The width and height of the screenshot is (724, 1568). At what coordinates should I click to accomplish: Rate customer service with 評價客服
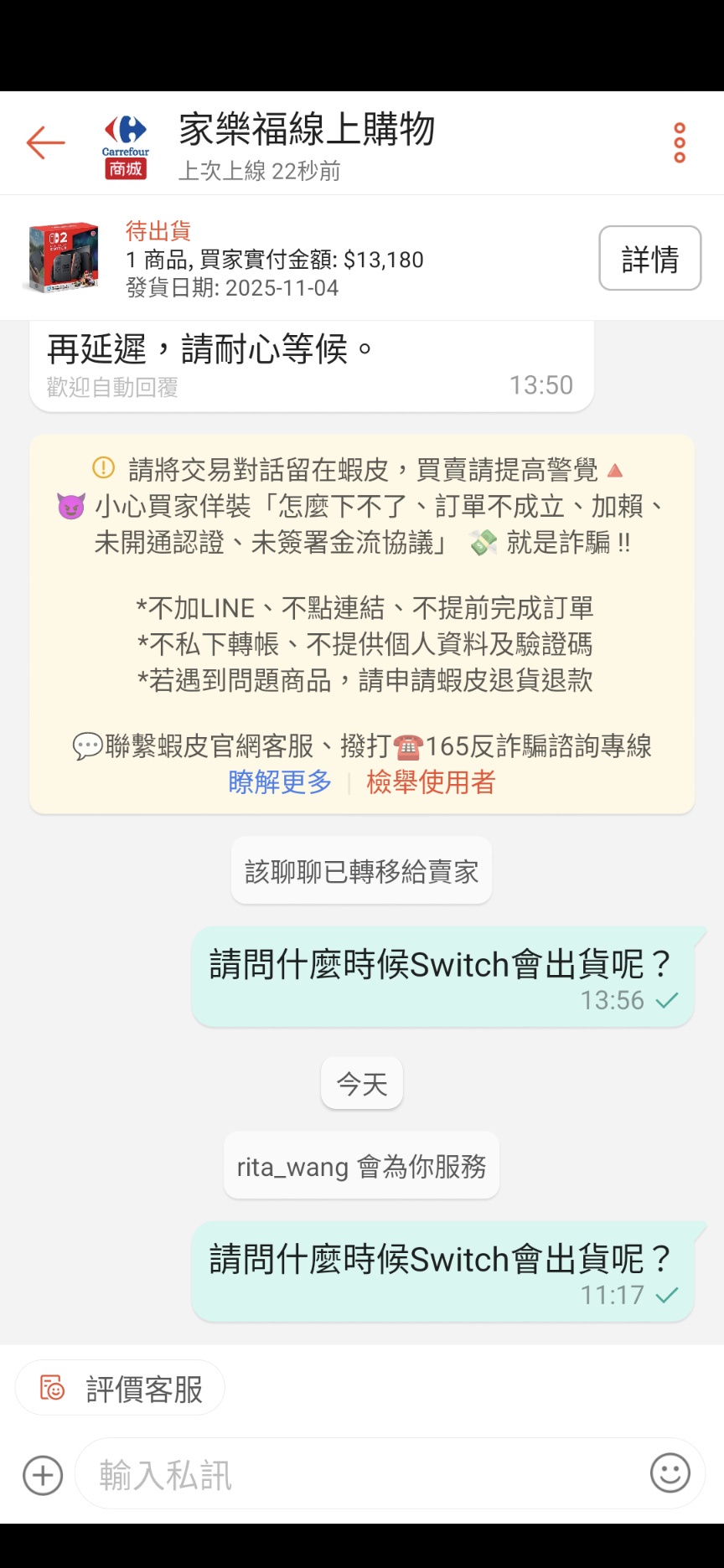click(x=121, y=1390)
